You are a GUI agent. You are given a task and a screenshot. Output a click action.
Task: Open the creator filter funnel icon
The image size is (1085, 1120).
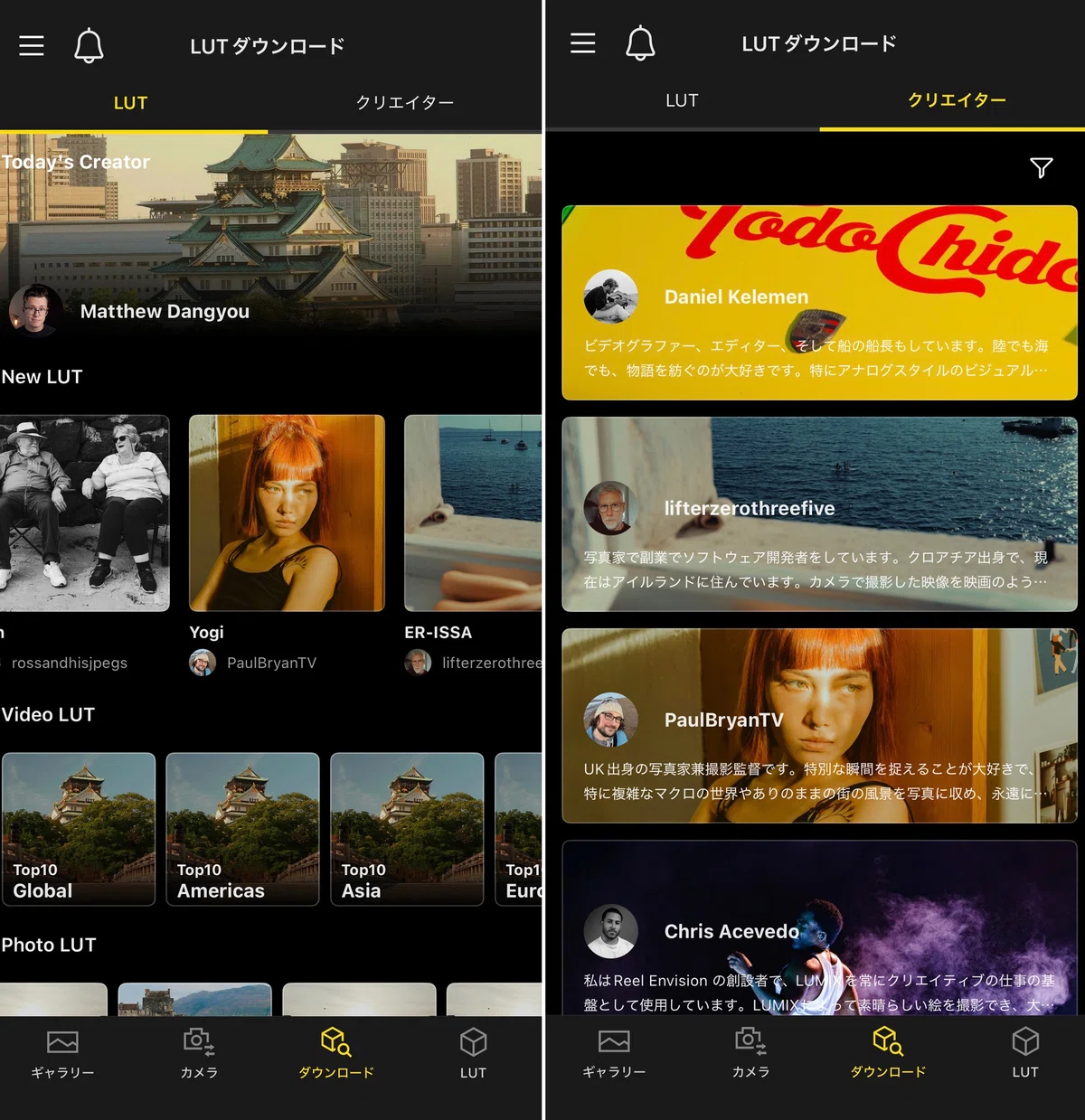(1042, 168)
